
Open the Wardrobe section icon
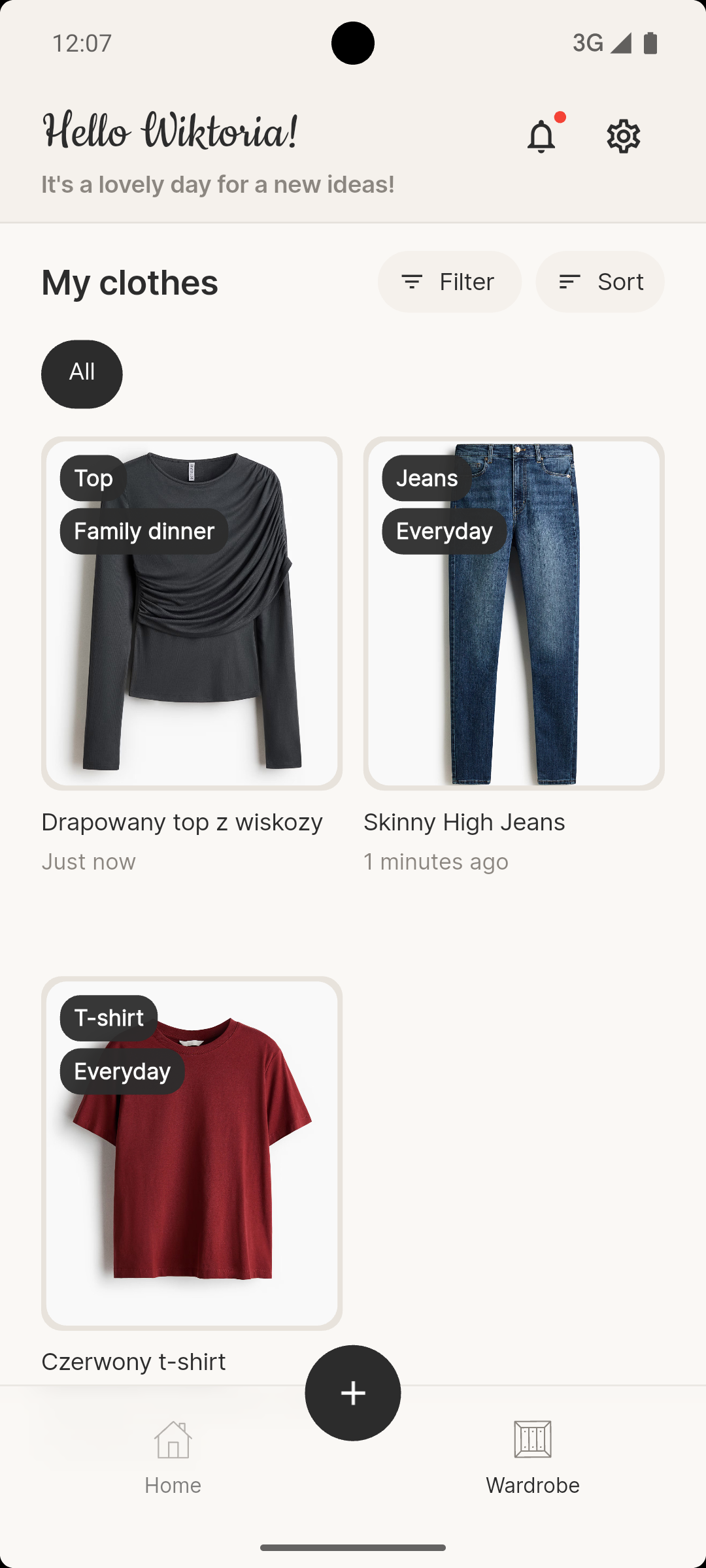pyautogui.click(x=532, y=1439)
